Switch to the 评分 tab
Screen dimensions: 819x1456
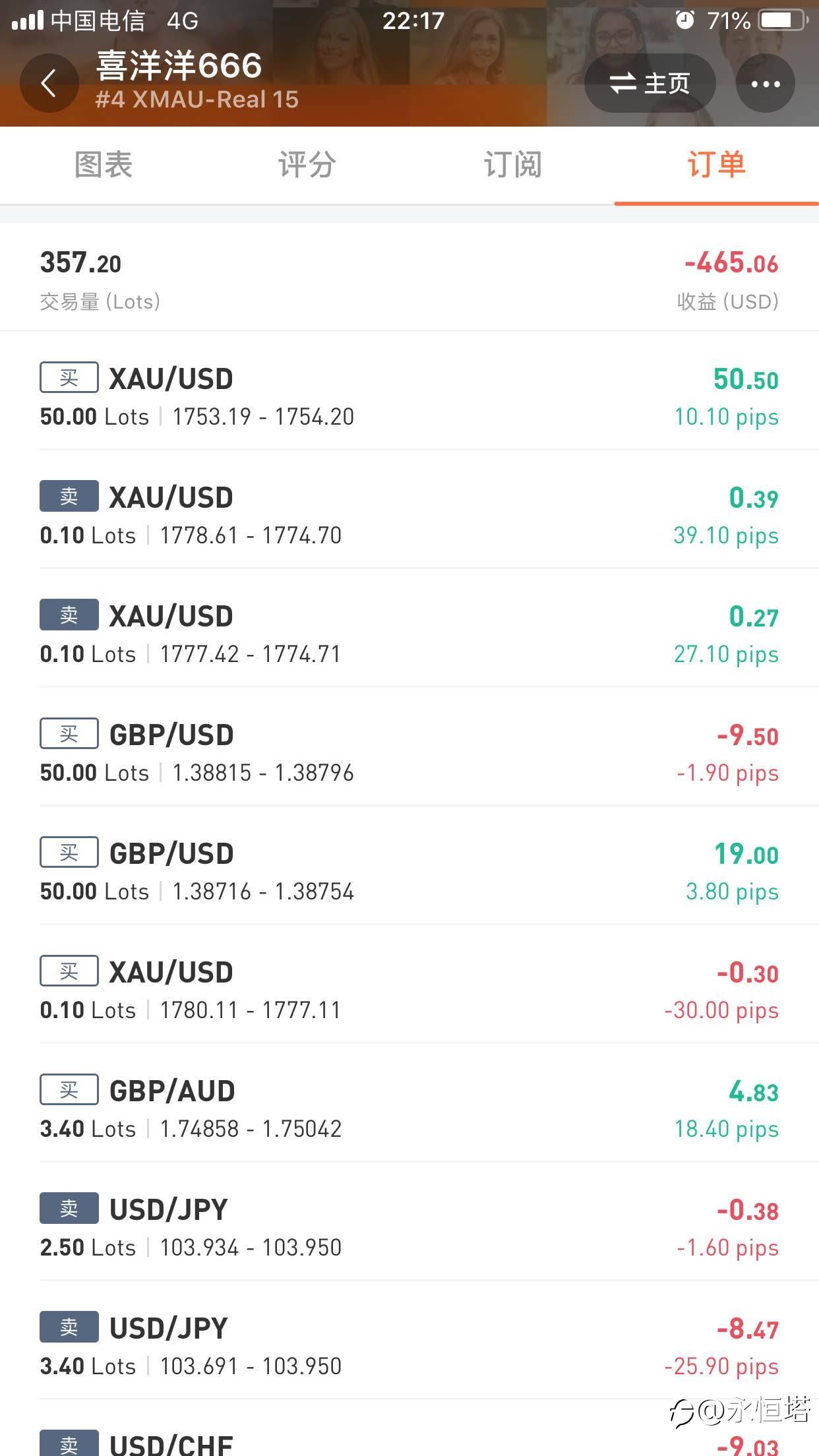point(307,165)
